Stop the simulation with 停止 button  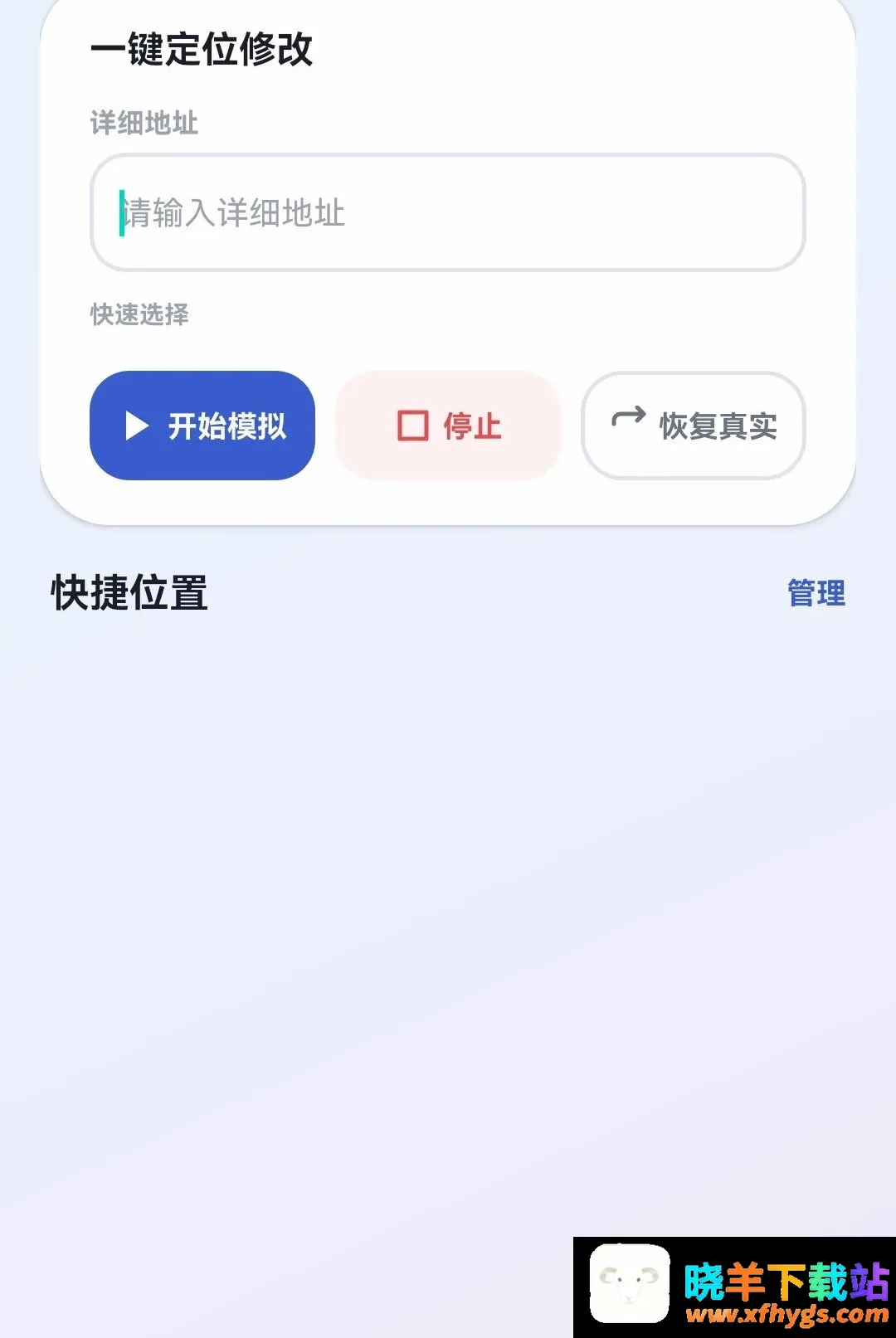(448, 426)
